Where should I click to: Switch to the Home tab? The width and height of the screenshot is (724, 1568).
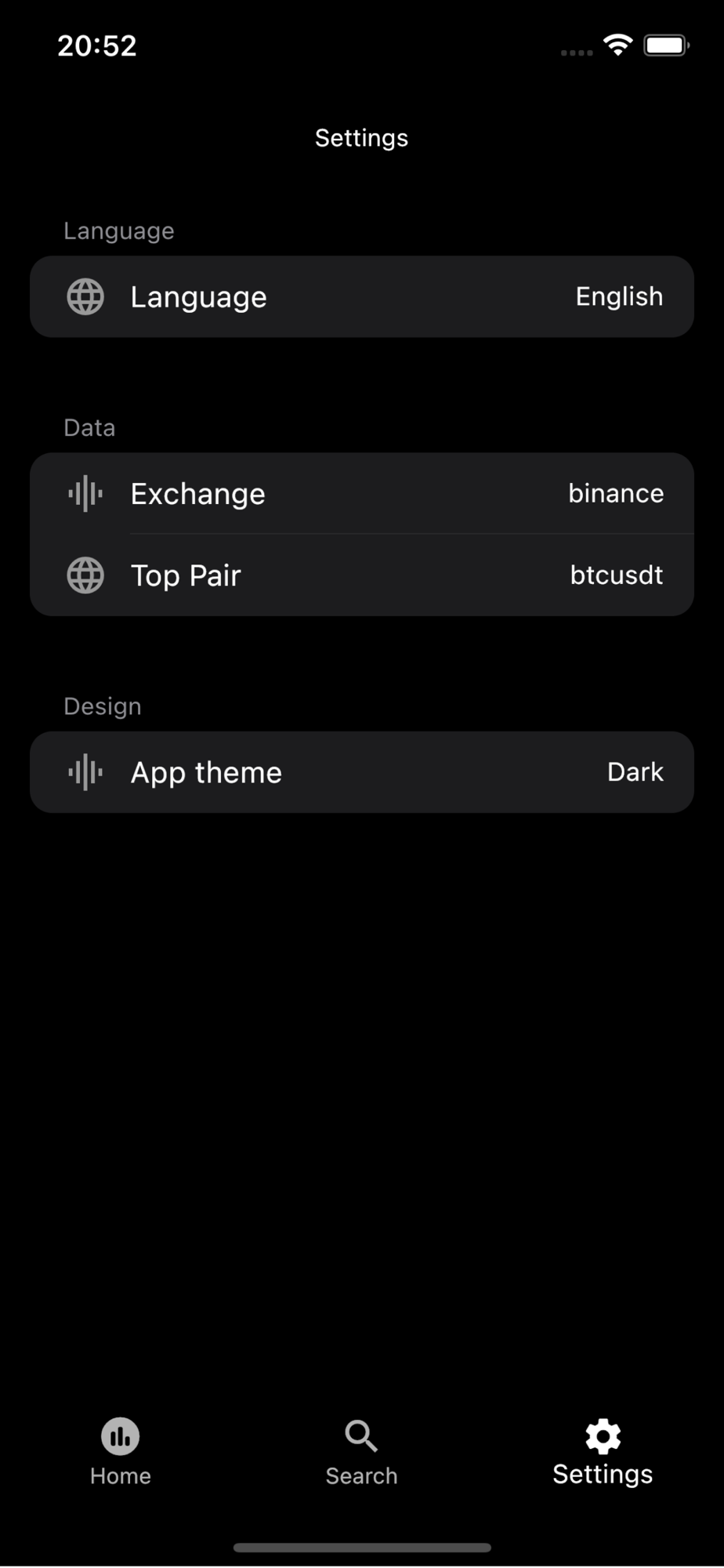tap(121, 1452)
